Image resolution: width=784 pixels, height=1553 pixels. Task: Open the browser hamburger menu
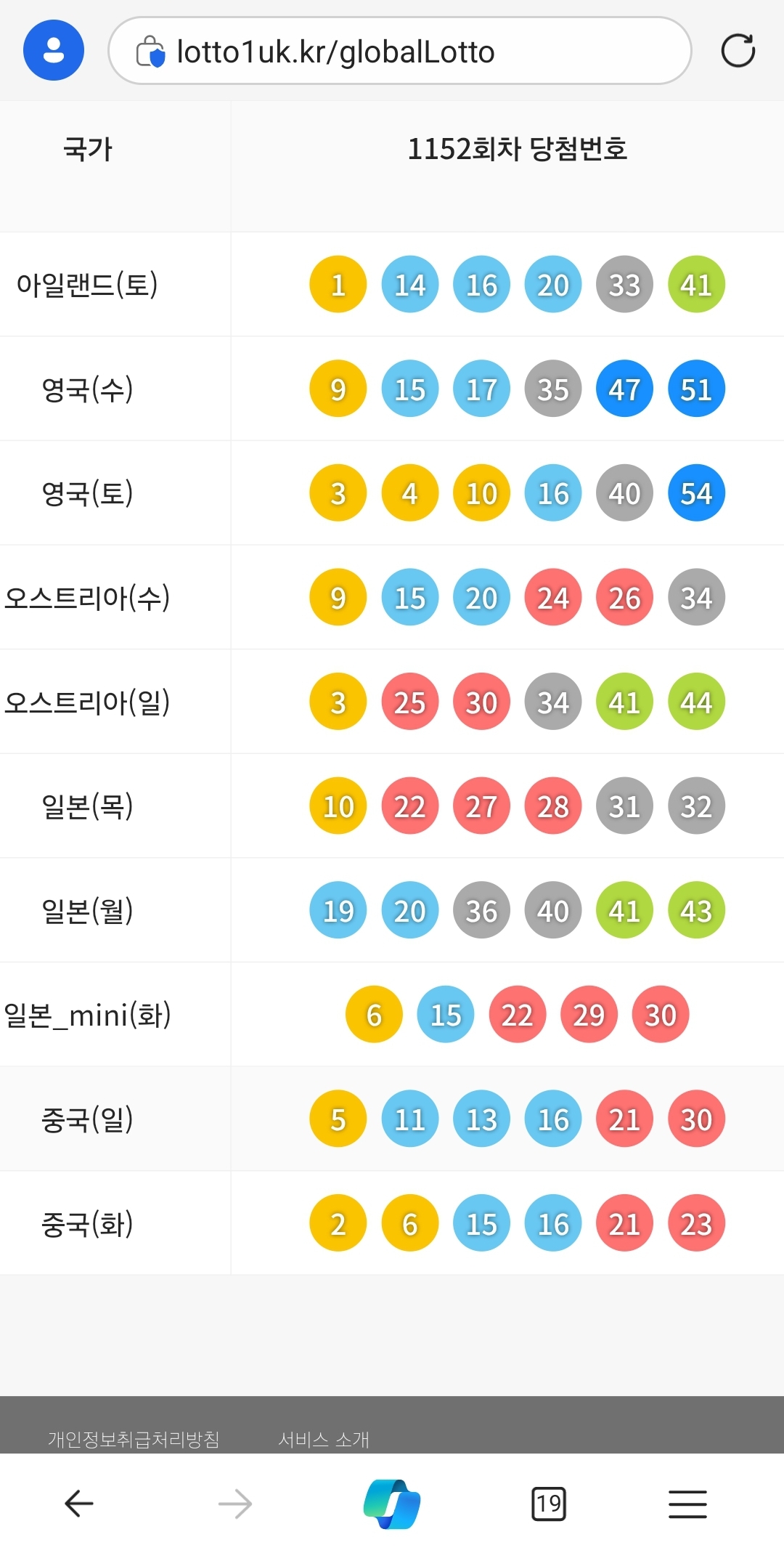coord(687,1504)
